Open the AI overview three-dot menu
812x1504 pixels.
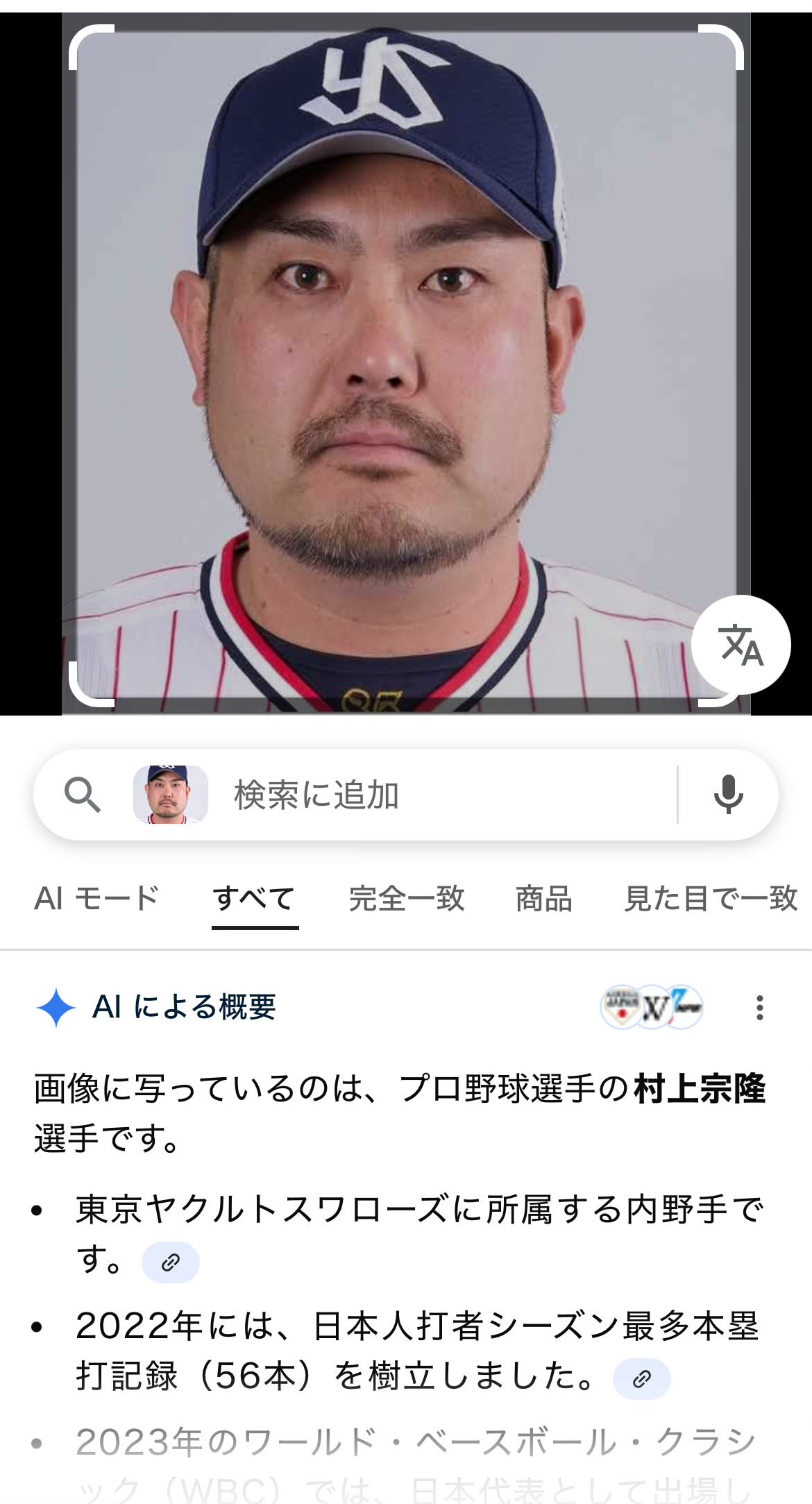pos(760,1008)
